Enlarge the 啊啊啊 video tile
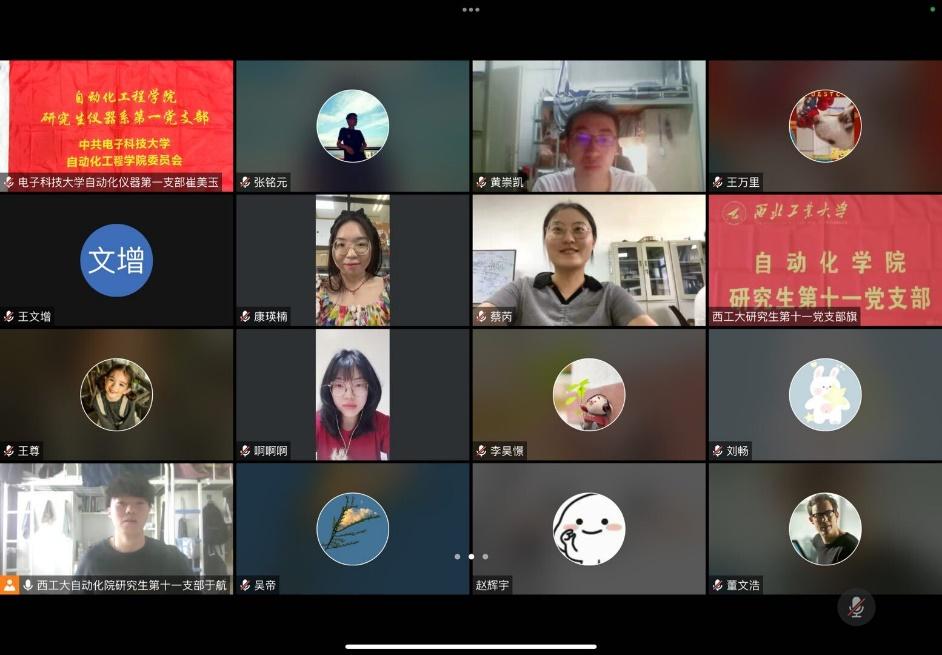Screen dimensions: 942x655 point(352,394)
